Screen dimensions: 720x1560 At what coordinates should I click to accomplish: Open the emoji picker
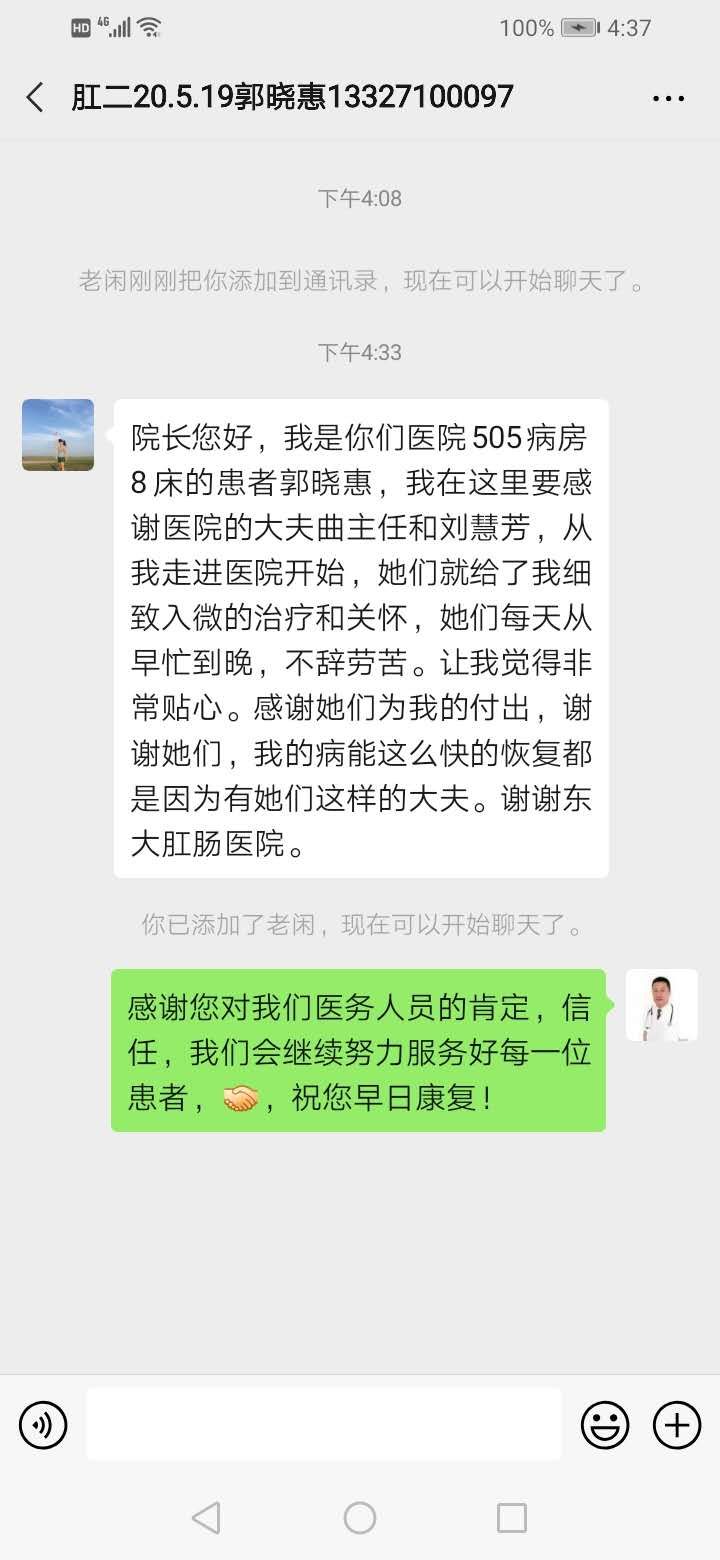click(606, 1425)
